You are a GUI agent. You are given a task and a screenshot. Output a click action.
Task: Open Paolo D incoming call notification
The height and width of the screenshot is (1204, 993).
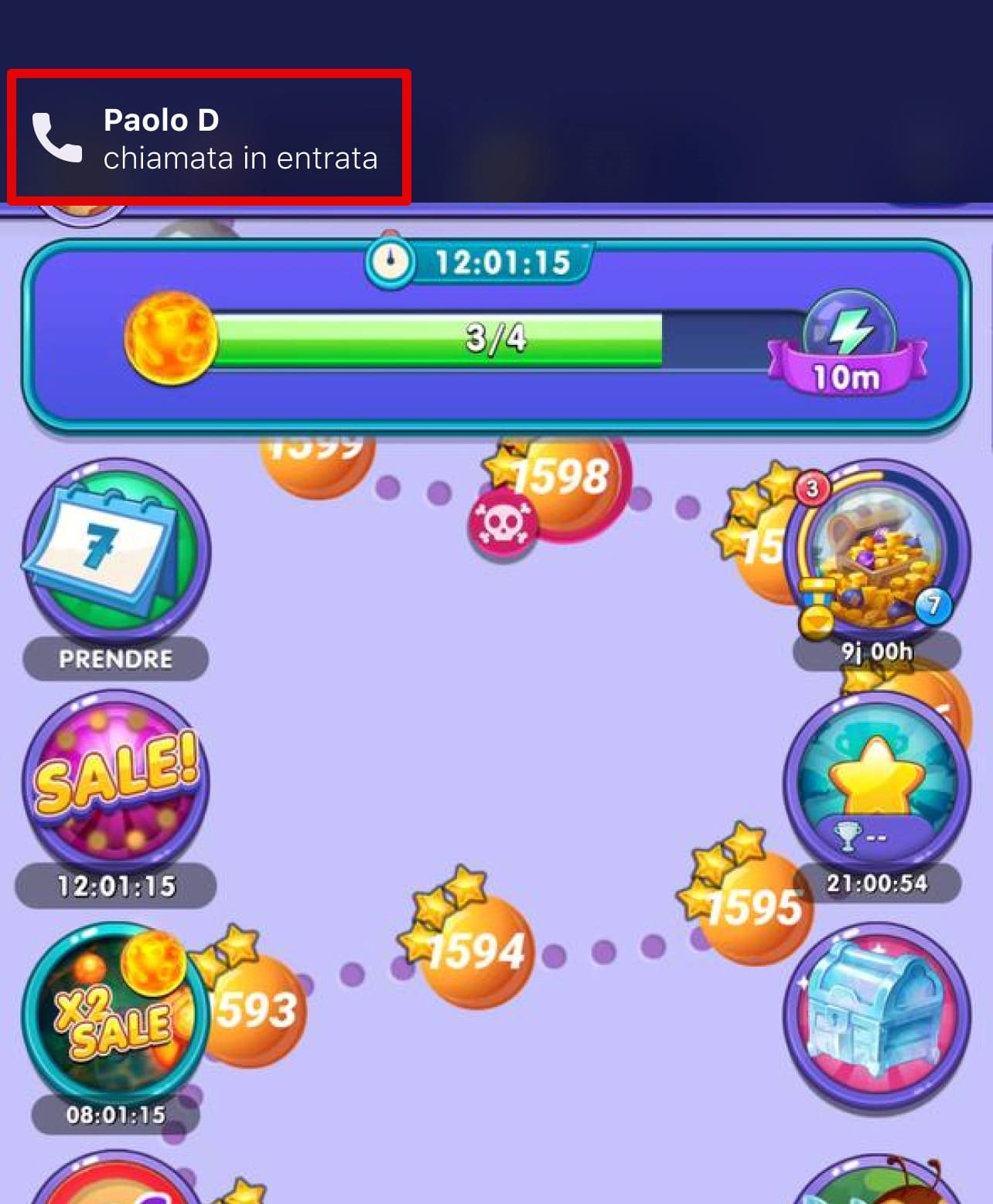coord(209,138)
